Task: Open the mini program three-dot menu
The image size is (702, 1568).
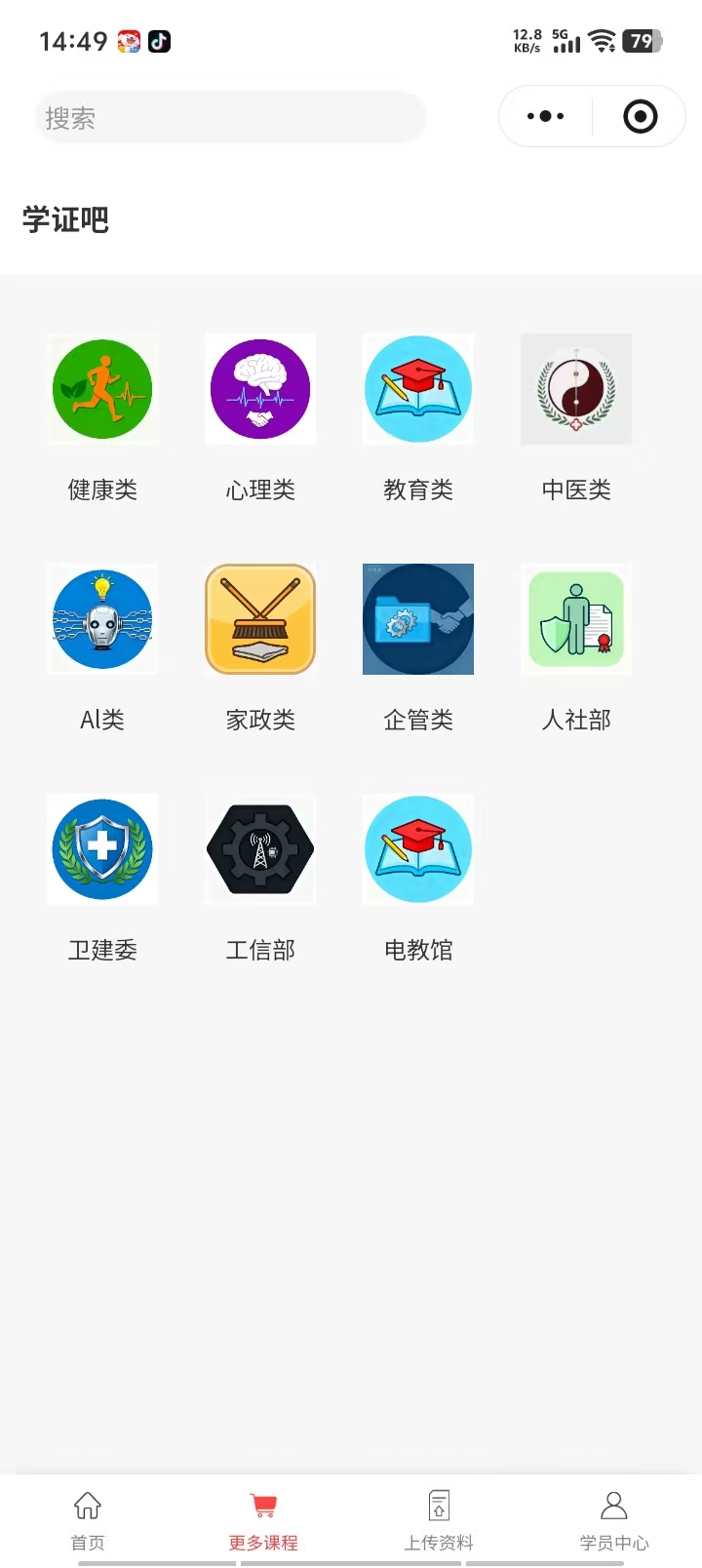Action: tap(545, 117)
